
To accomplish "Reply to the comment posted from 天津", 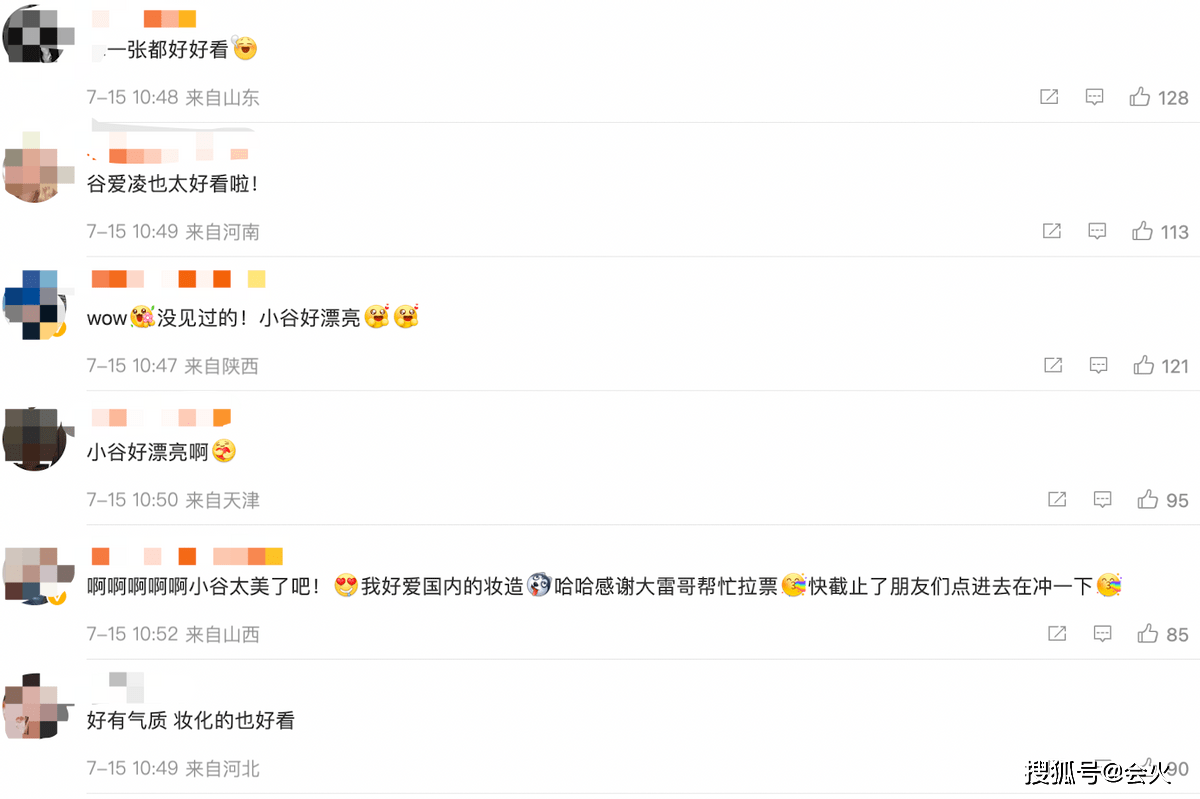I will point(1102,499).
